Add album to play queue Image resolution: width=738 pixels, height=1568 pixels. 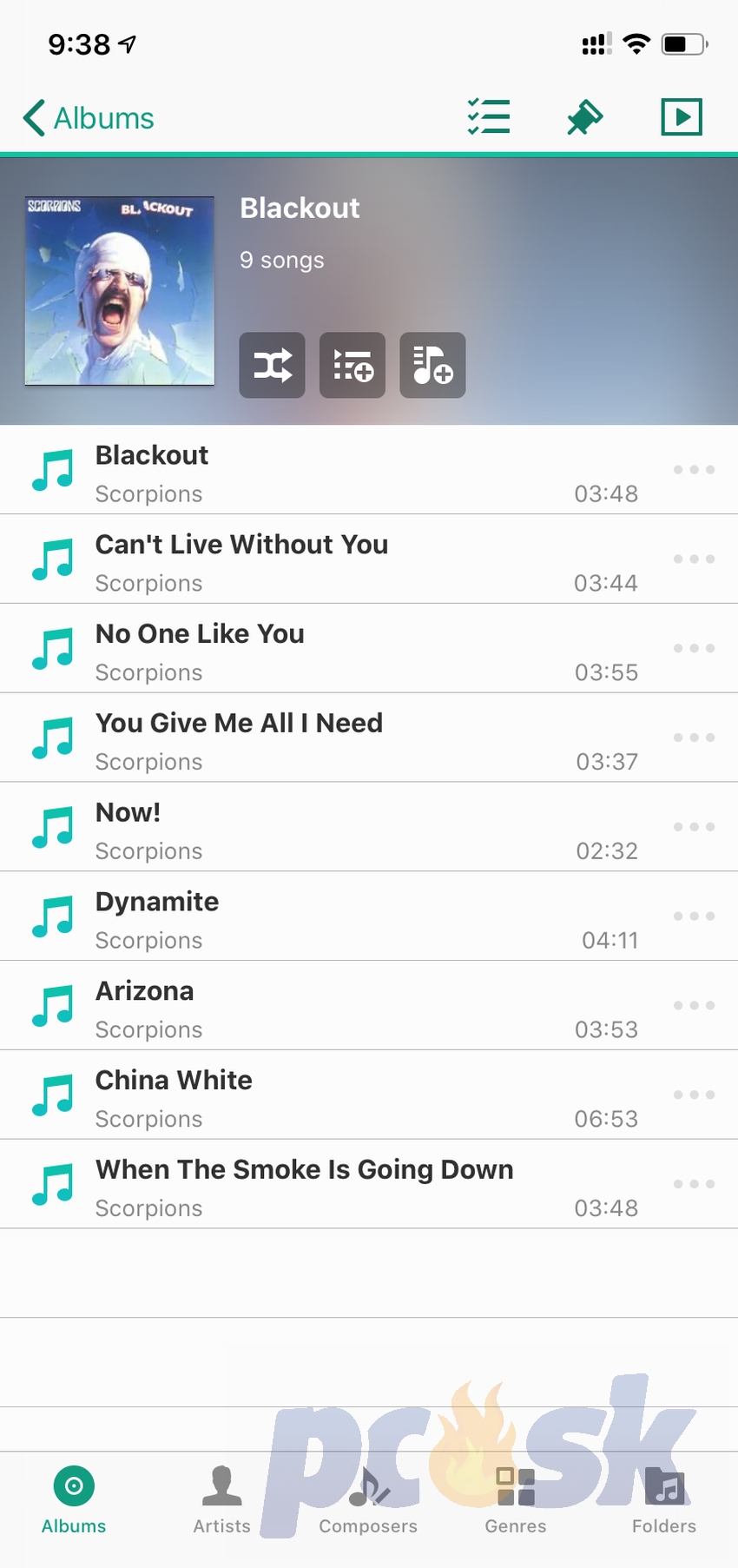click(x=353, y=365)
